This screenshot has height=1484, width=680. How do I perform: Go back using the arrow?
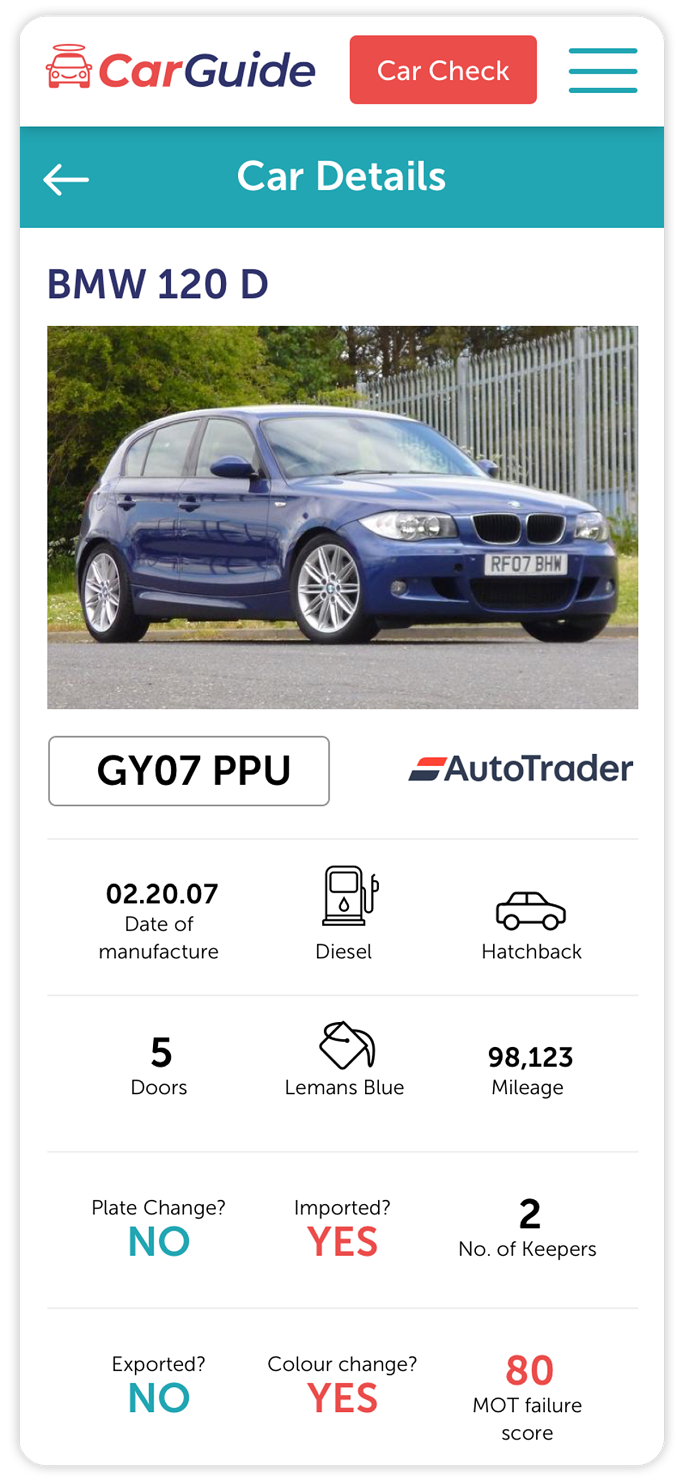point(66,180)
